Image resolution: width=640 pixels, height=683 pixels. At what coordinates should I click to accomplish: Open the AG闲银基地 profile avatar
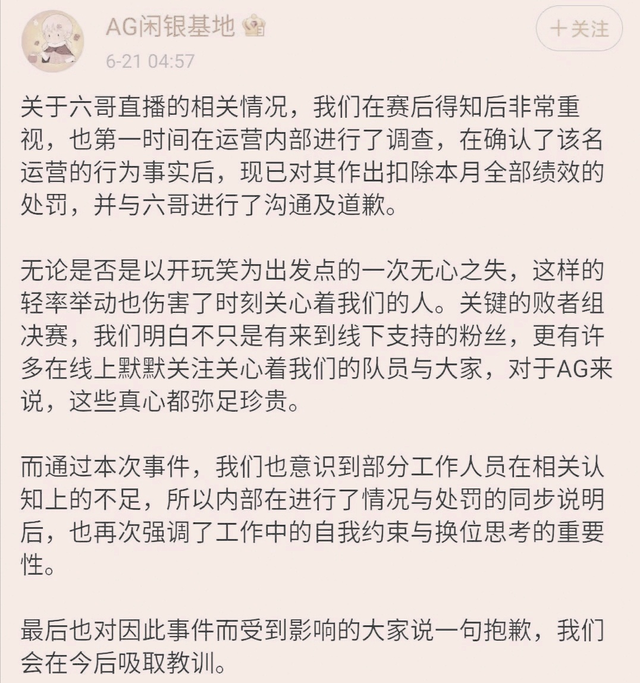click(52, 40)
